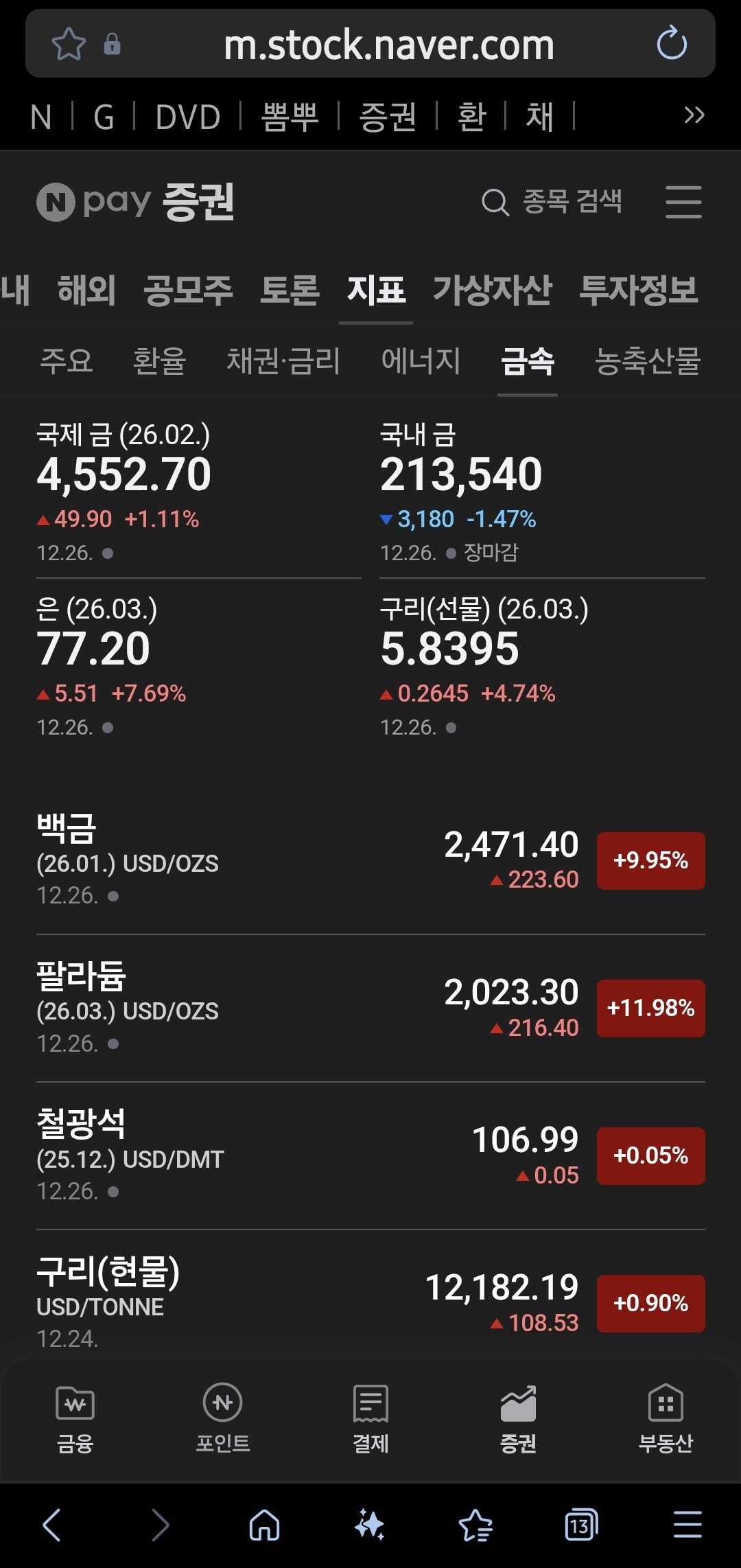This screenshot has width=741, height=1568.
Task: Select the 투자정보 tab
Action: coord(638,290)
